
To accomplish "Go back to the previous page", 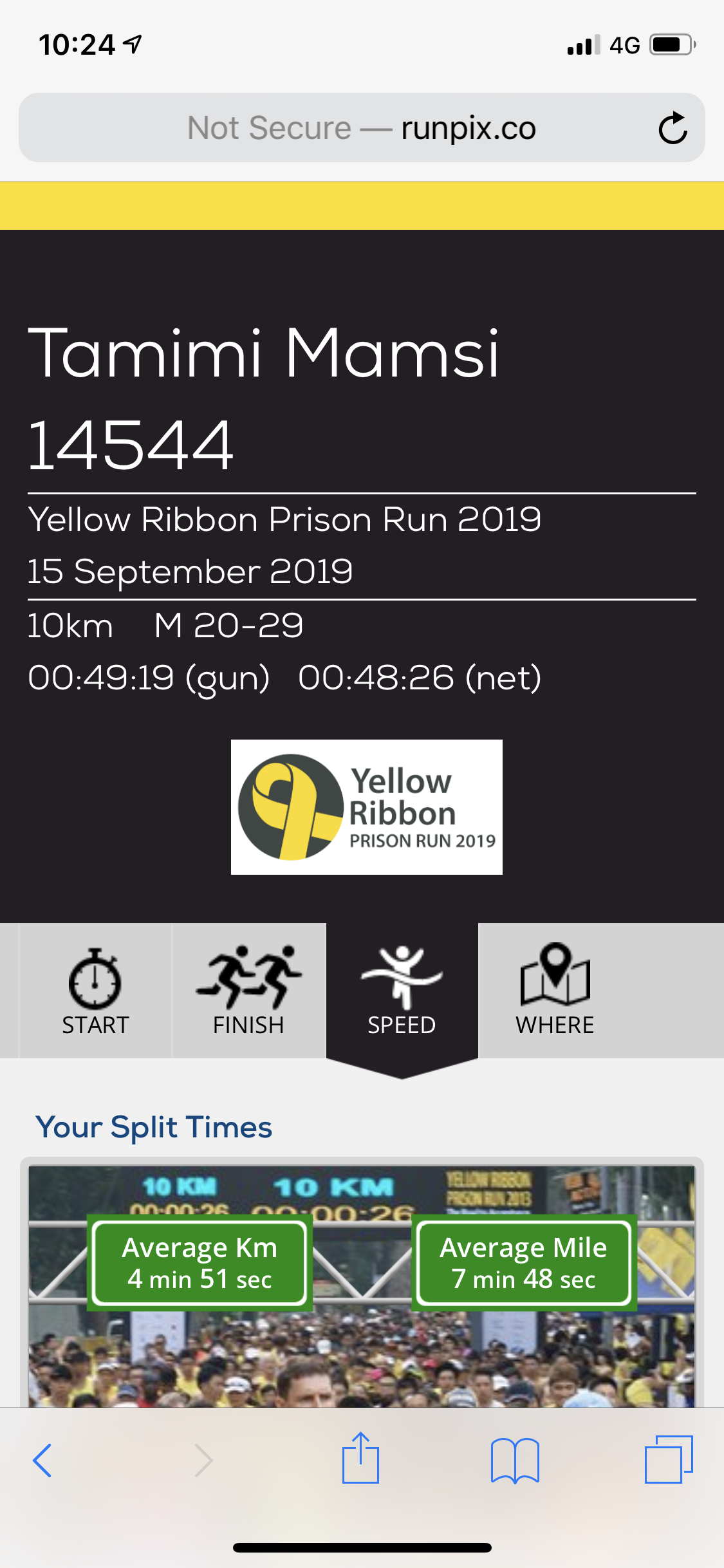I will coord(42,1461).
